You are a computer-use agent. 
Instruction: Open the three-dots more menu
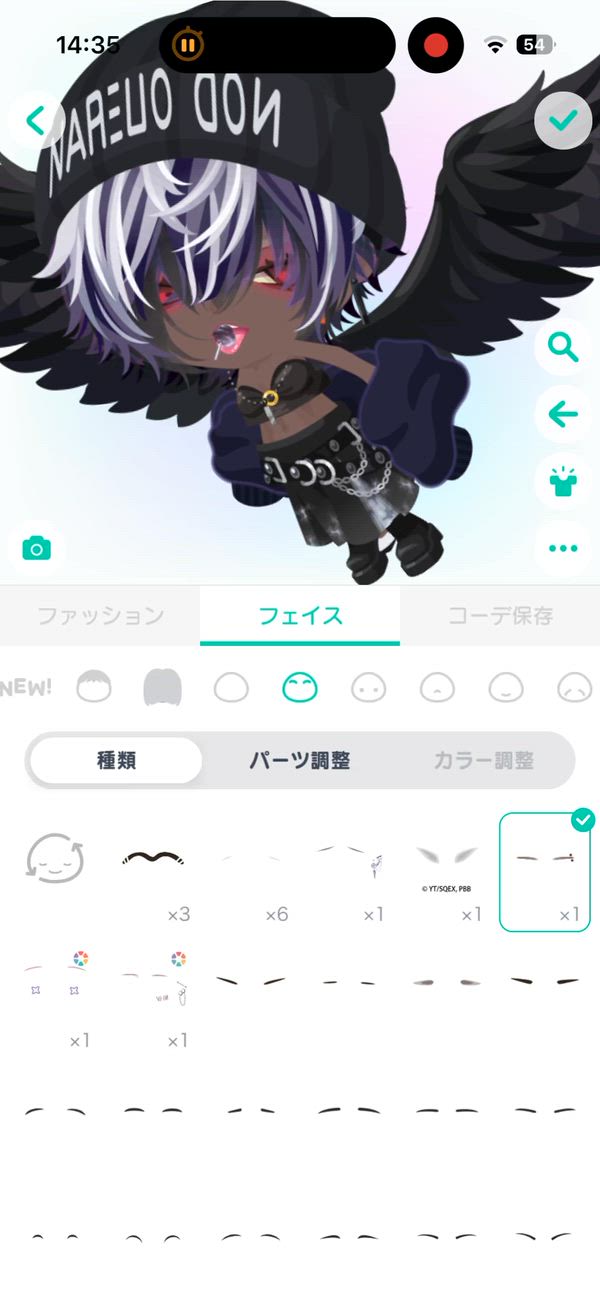[x=563, y=548]
